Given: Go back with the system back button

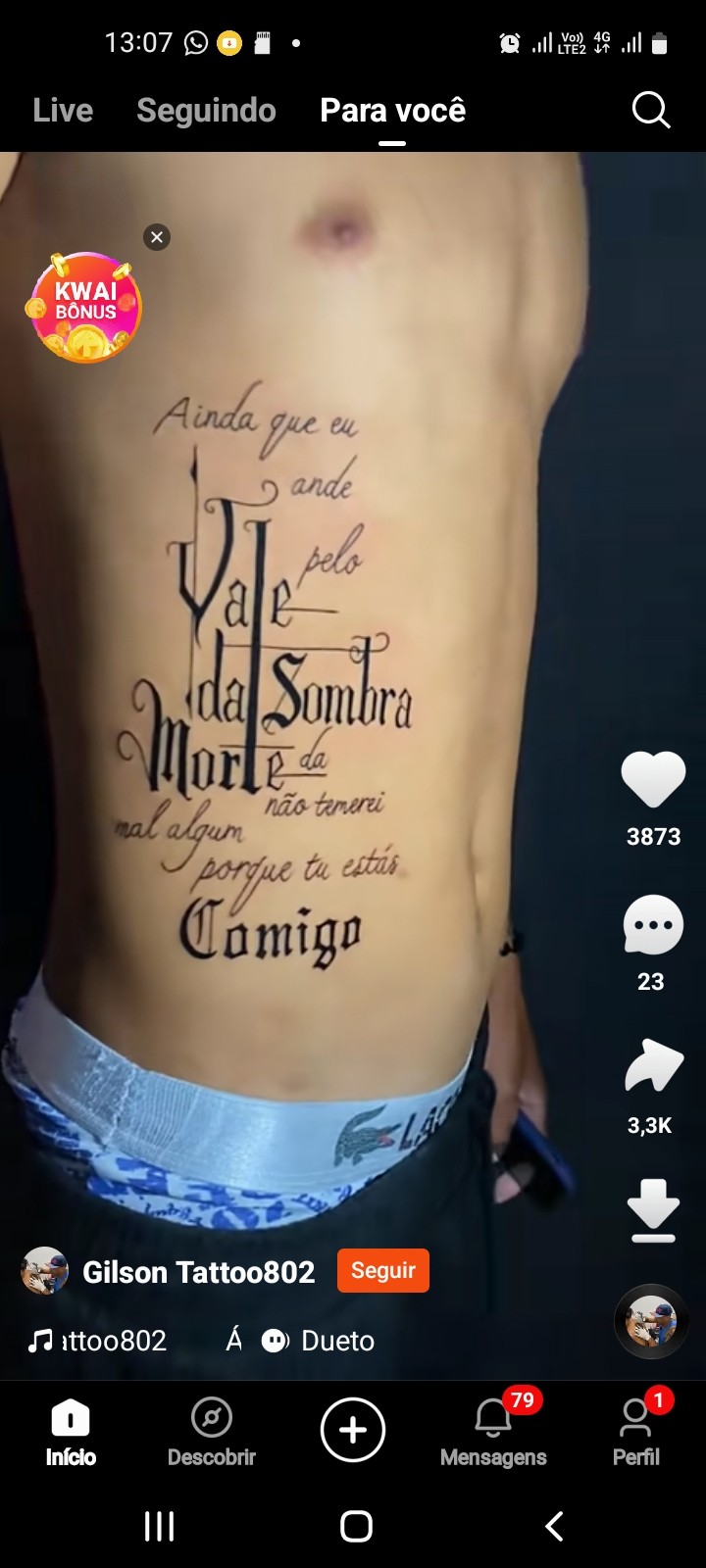Looking at the screenshot, I should [x=554, y=1526].
